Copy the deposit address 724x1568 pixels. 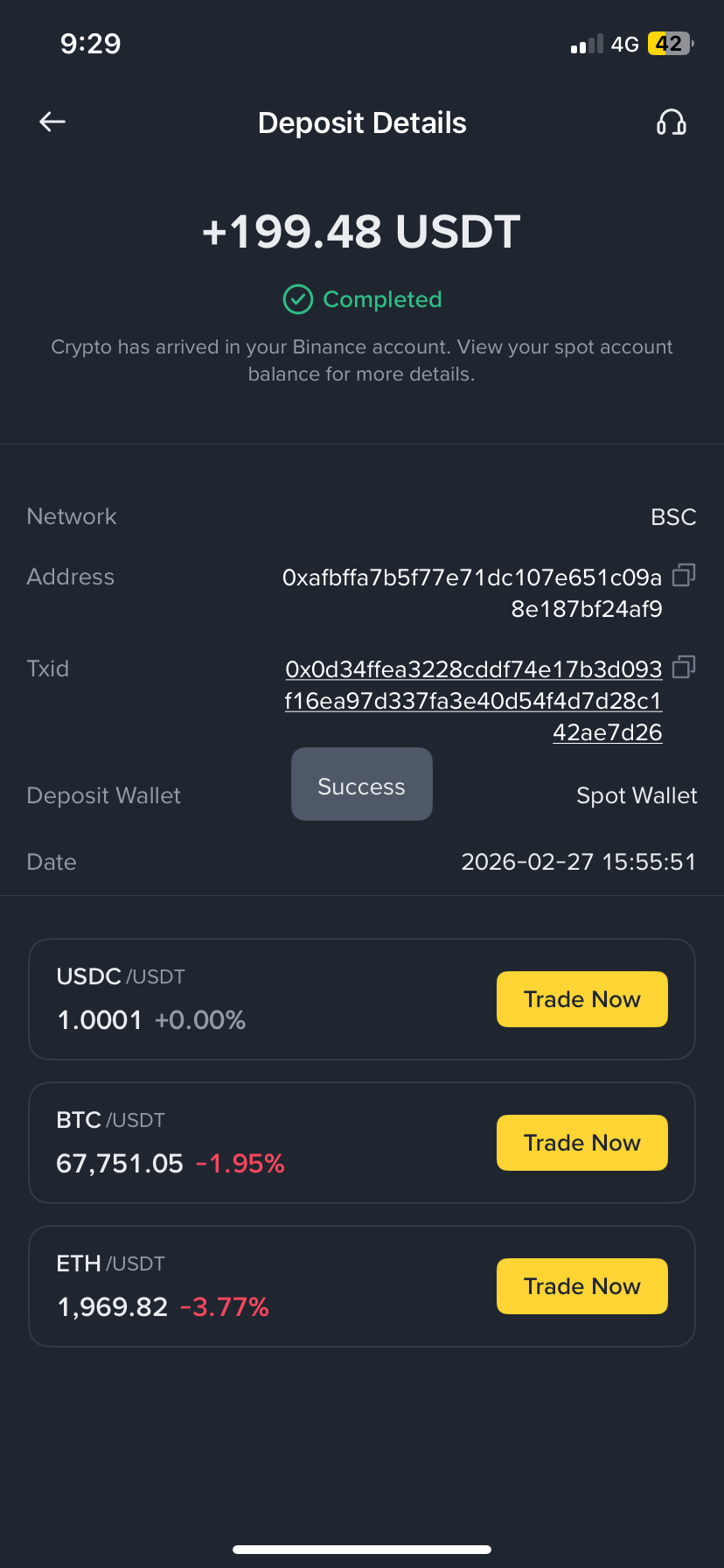pos(684,575)
